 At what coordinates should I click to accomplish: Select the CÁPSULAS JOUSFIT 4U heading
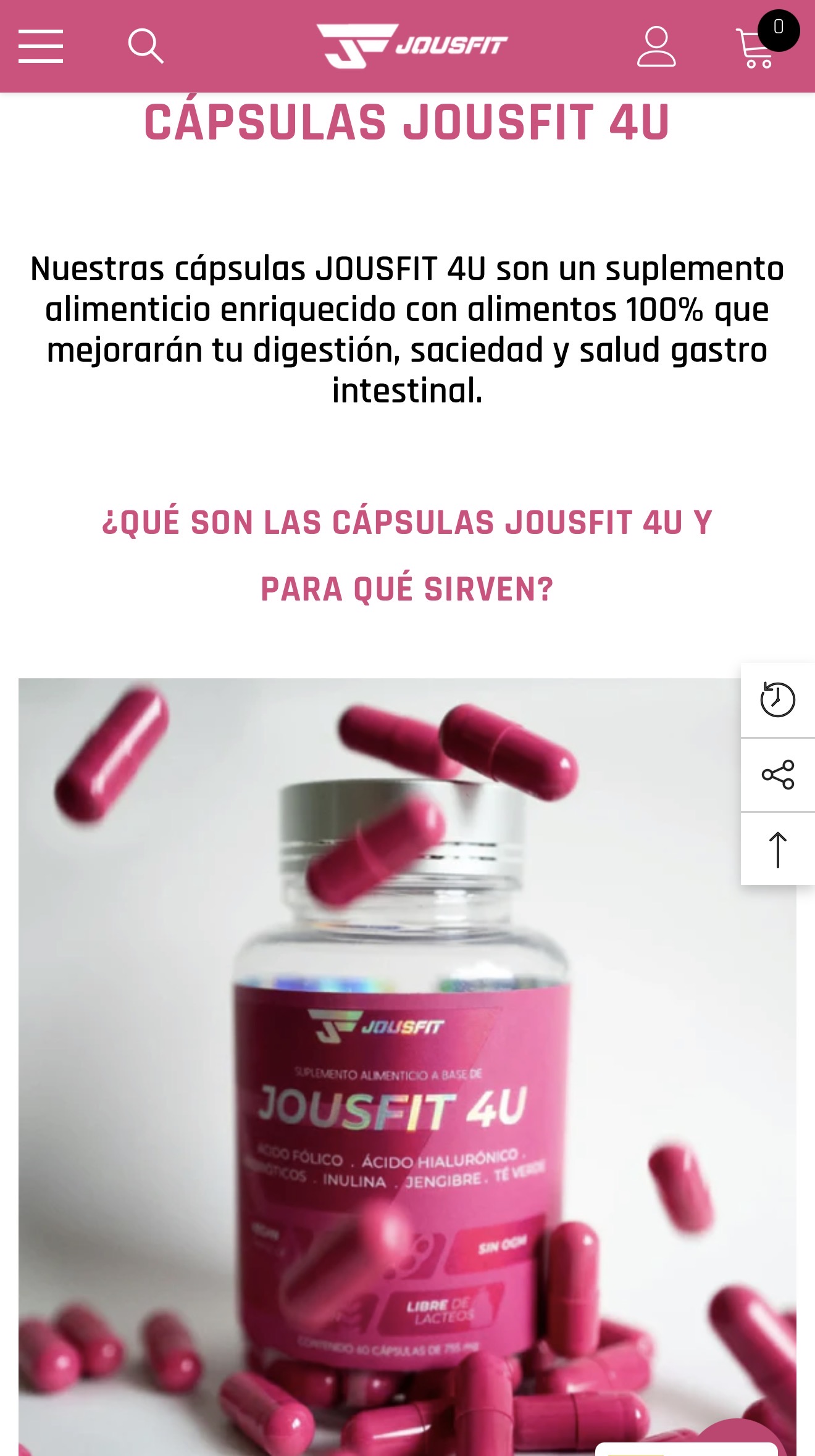[407, 122]
